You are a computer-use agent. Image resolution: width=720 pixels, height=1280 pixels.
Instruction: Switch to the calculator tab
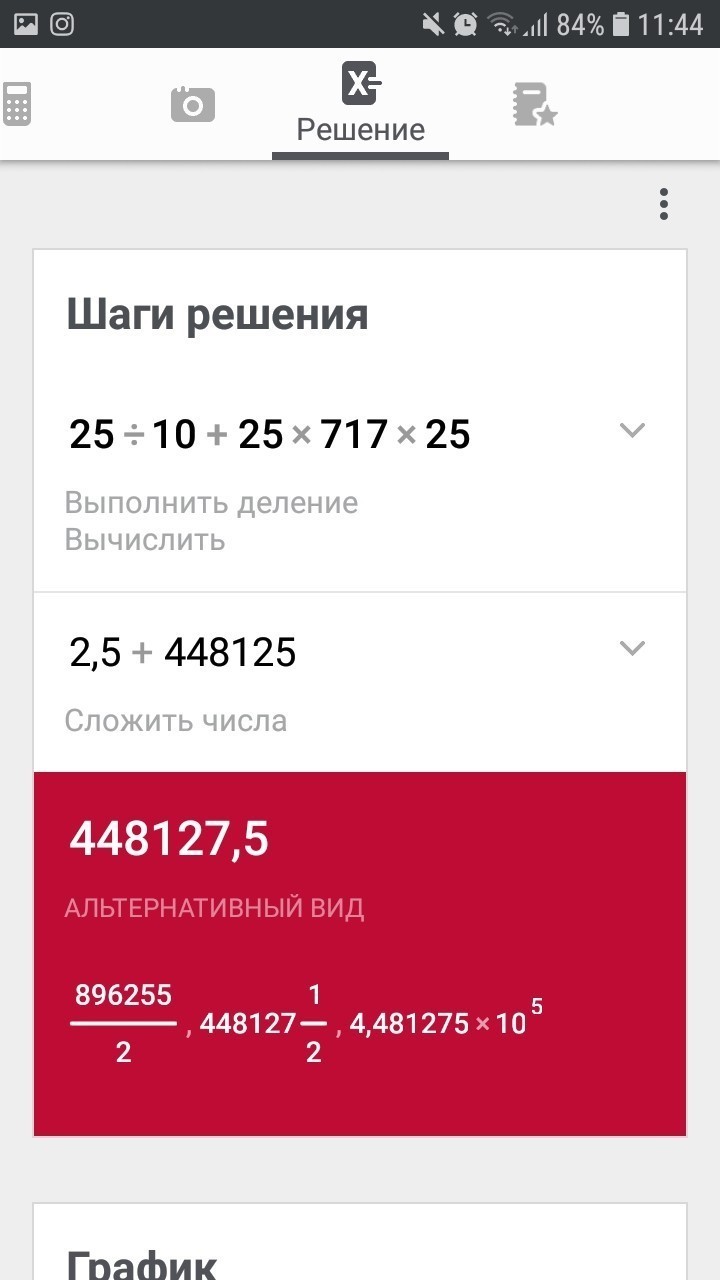pos(16,104)
